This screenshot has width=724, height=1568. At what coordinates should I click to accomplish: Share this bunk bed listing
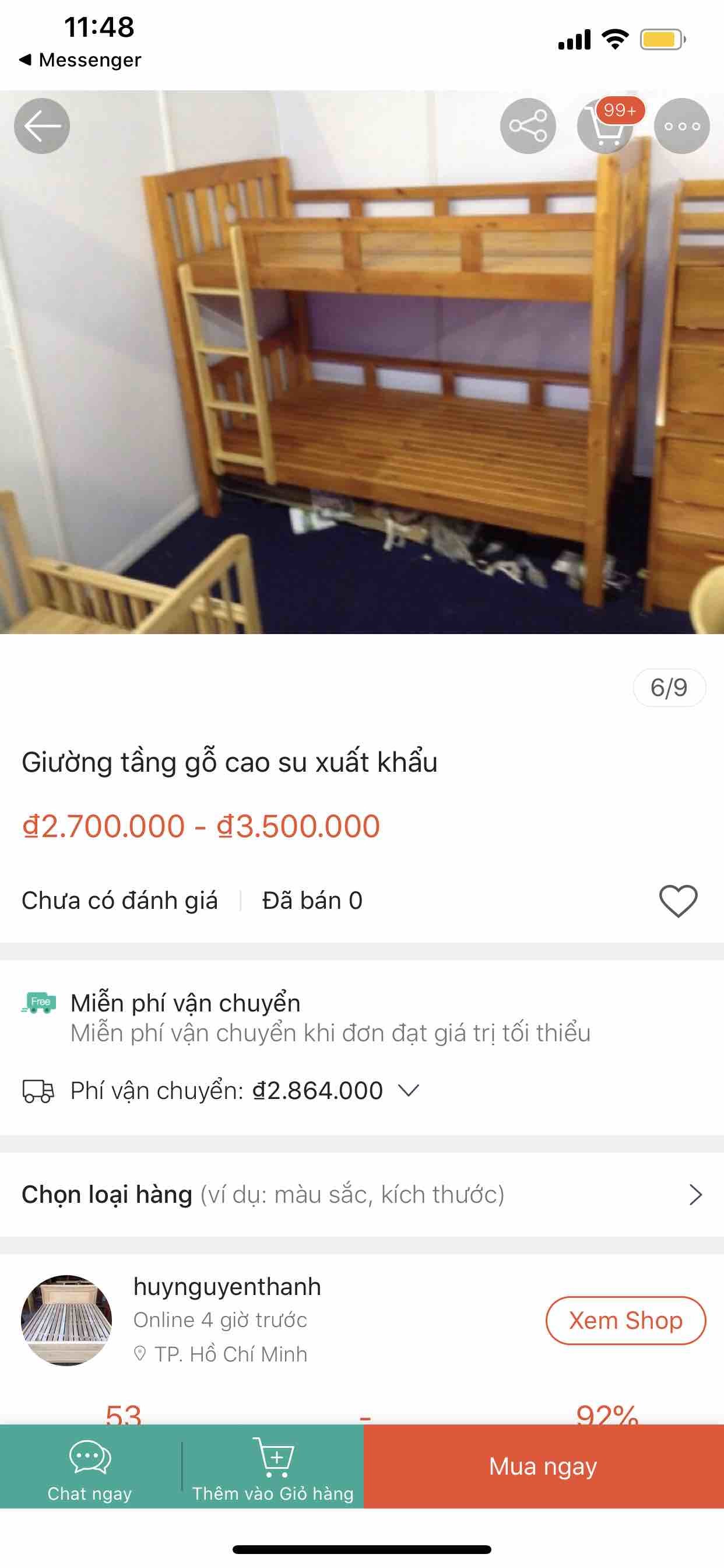click(528, 126)
